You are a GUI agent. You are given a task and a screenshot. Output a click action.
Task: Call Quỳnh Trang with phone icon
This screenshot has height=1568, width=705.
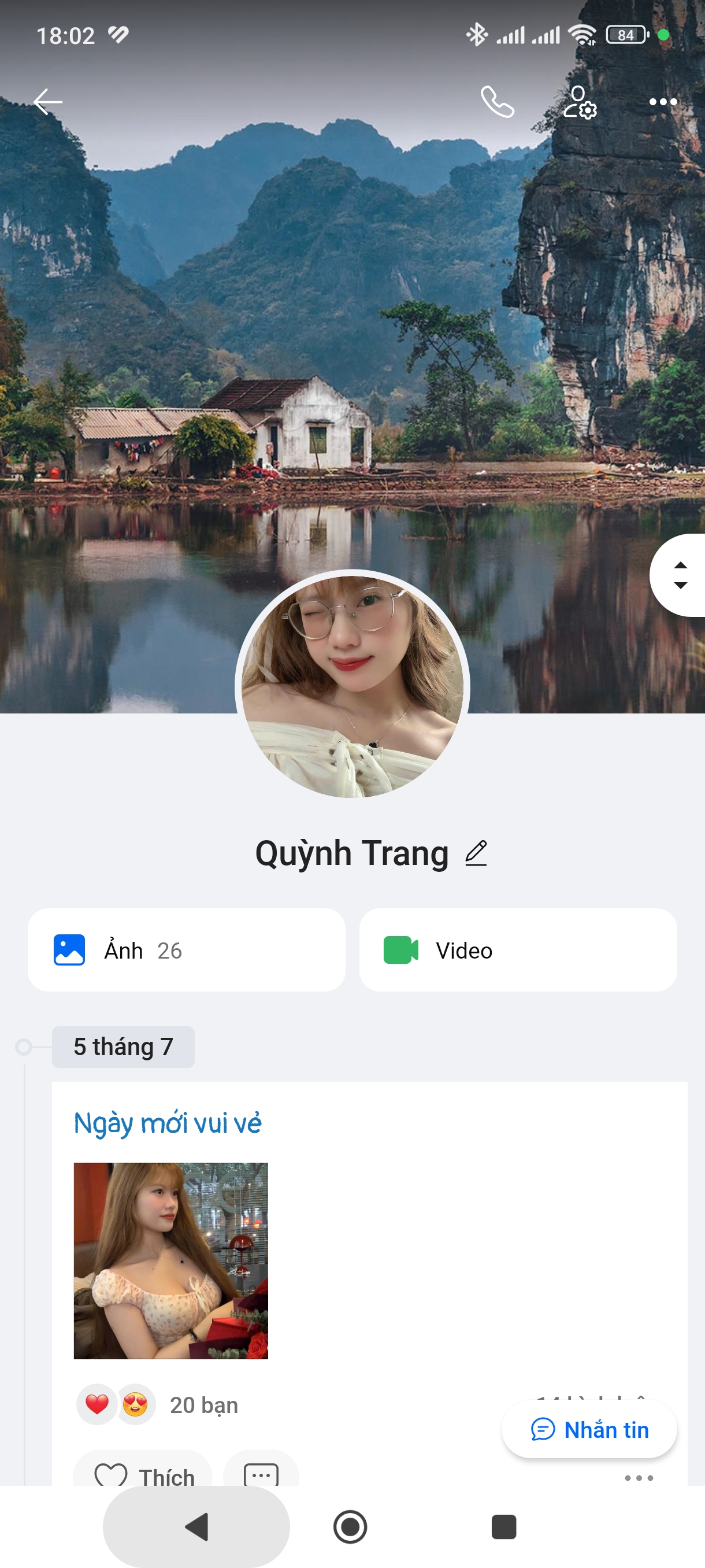[497, 102]
